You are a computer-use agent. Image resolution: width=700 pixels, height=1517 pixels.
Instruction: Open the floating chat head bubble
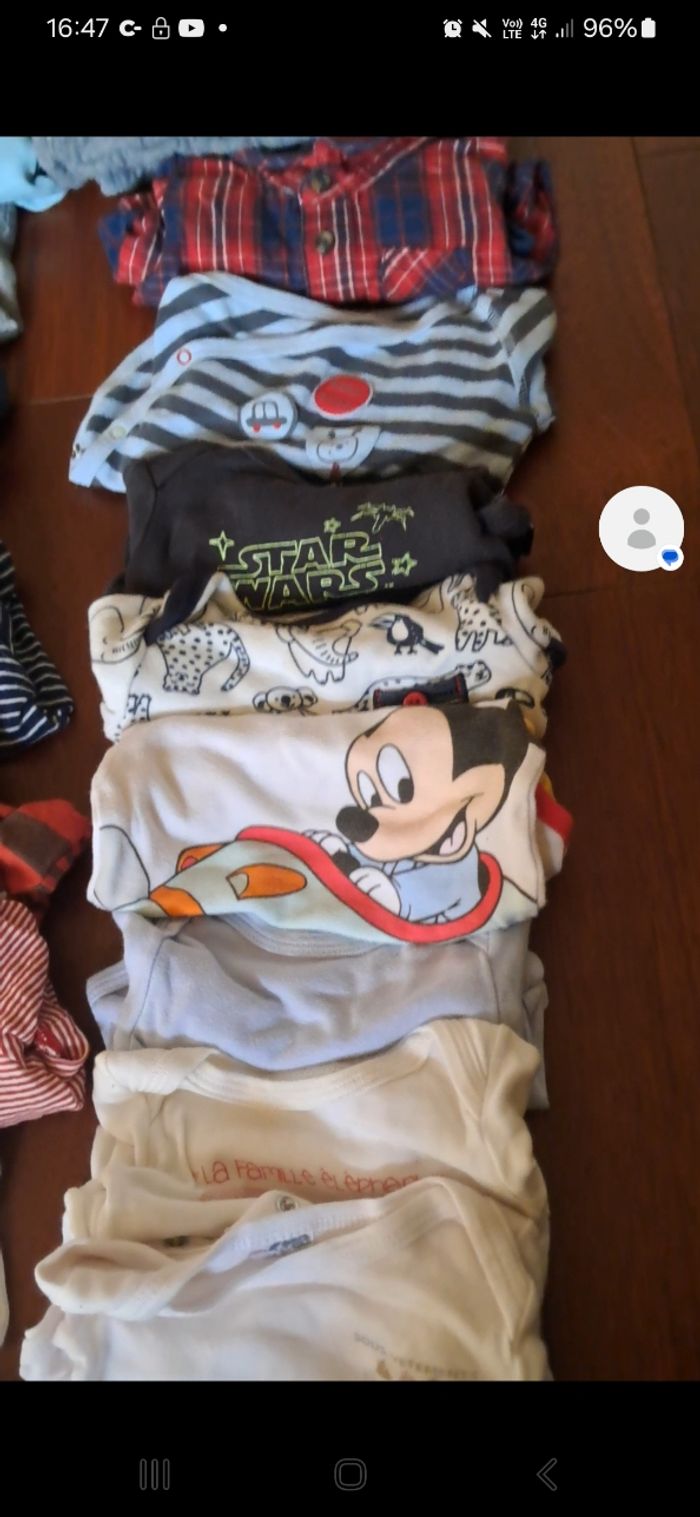(641, 529)
